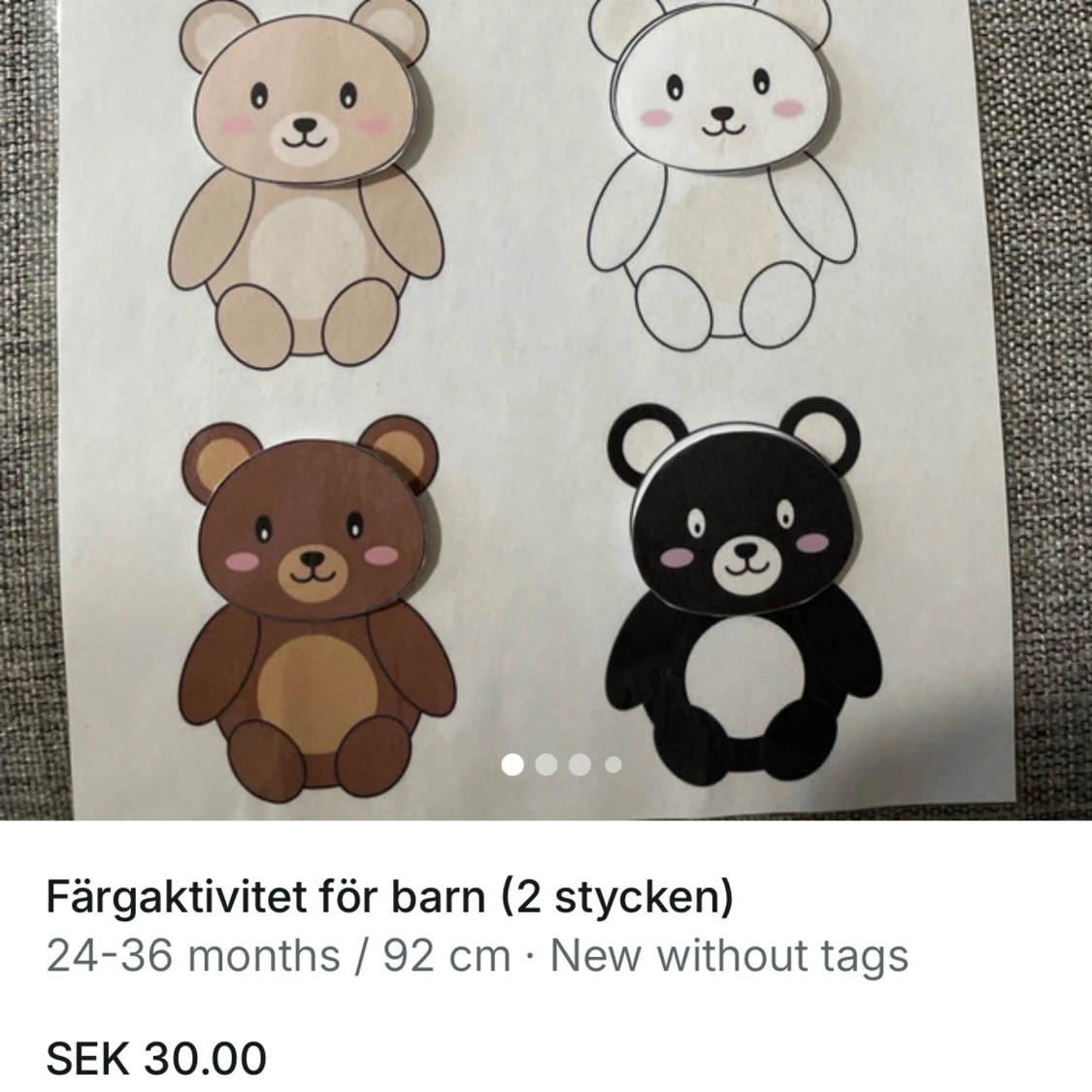1092x1092 pixels.
Task: Jump to the second photo indicator dot
Action: tap(546, 765)
